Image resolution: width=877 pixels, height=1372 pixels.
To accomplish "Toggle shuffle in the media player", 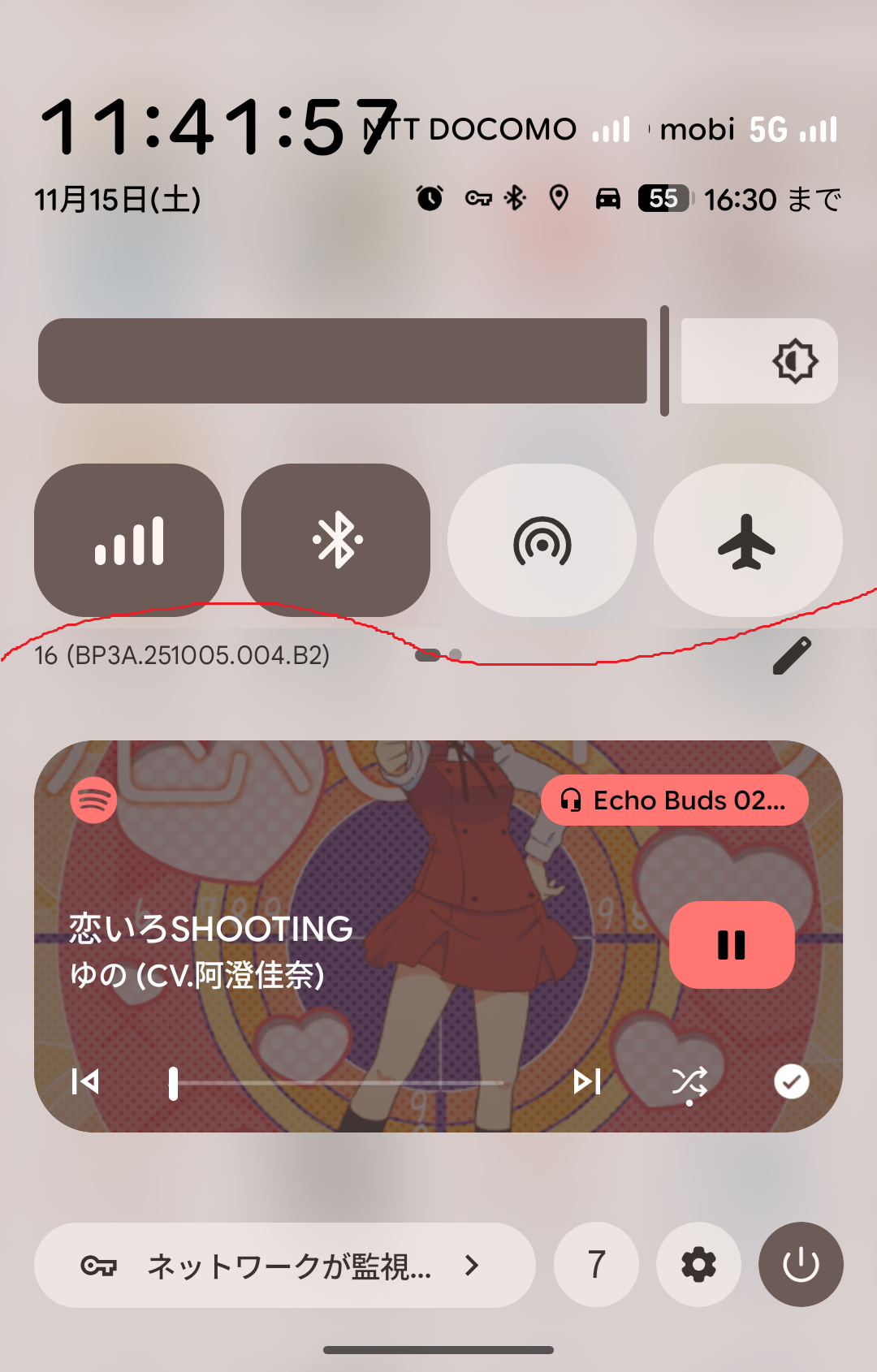I will coord(689,1081).
